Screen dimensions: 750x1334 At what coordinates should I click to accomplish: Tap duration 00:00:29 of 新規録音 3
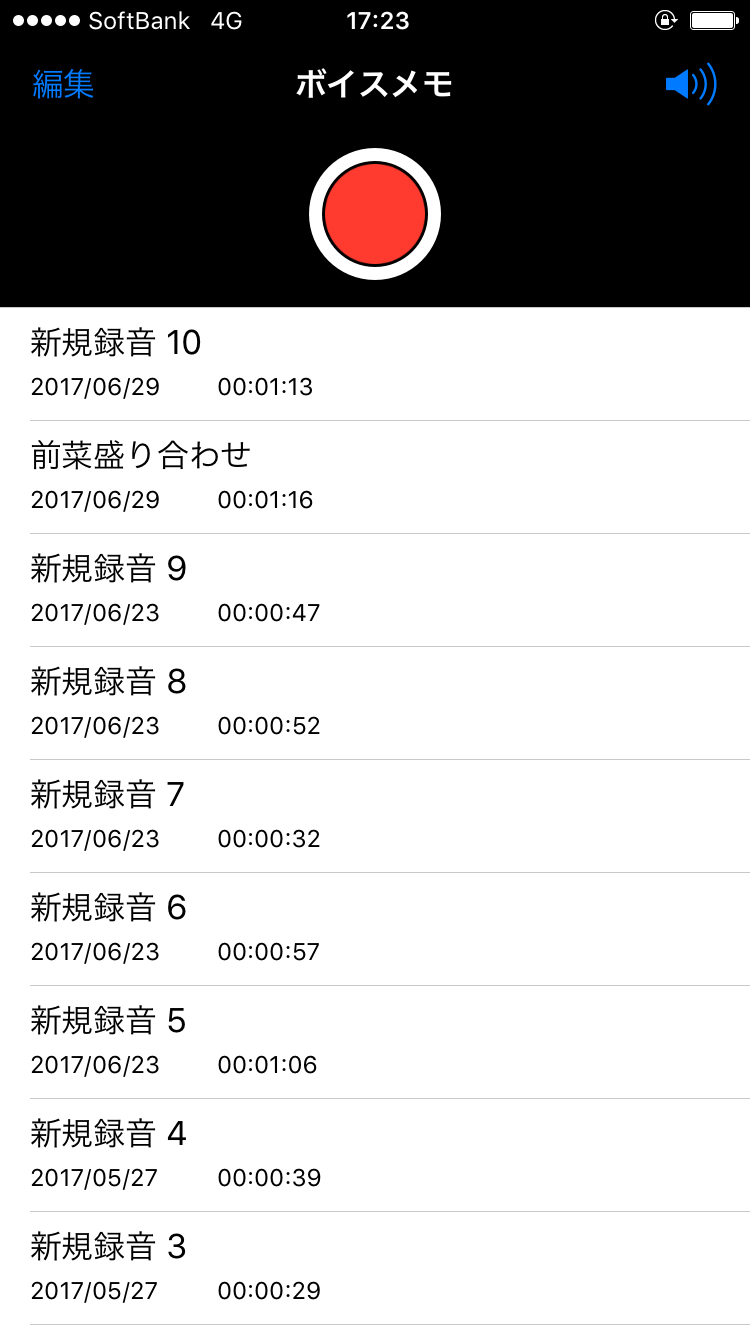[x=268, y=1290]
